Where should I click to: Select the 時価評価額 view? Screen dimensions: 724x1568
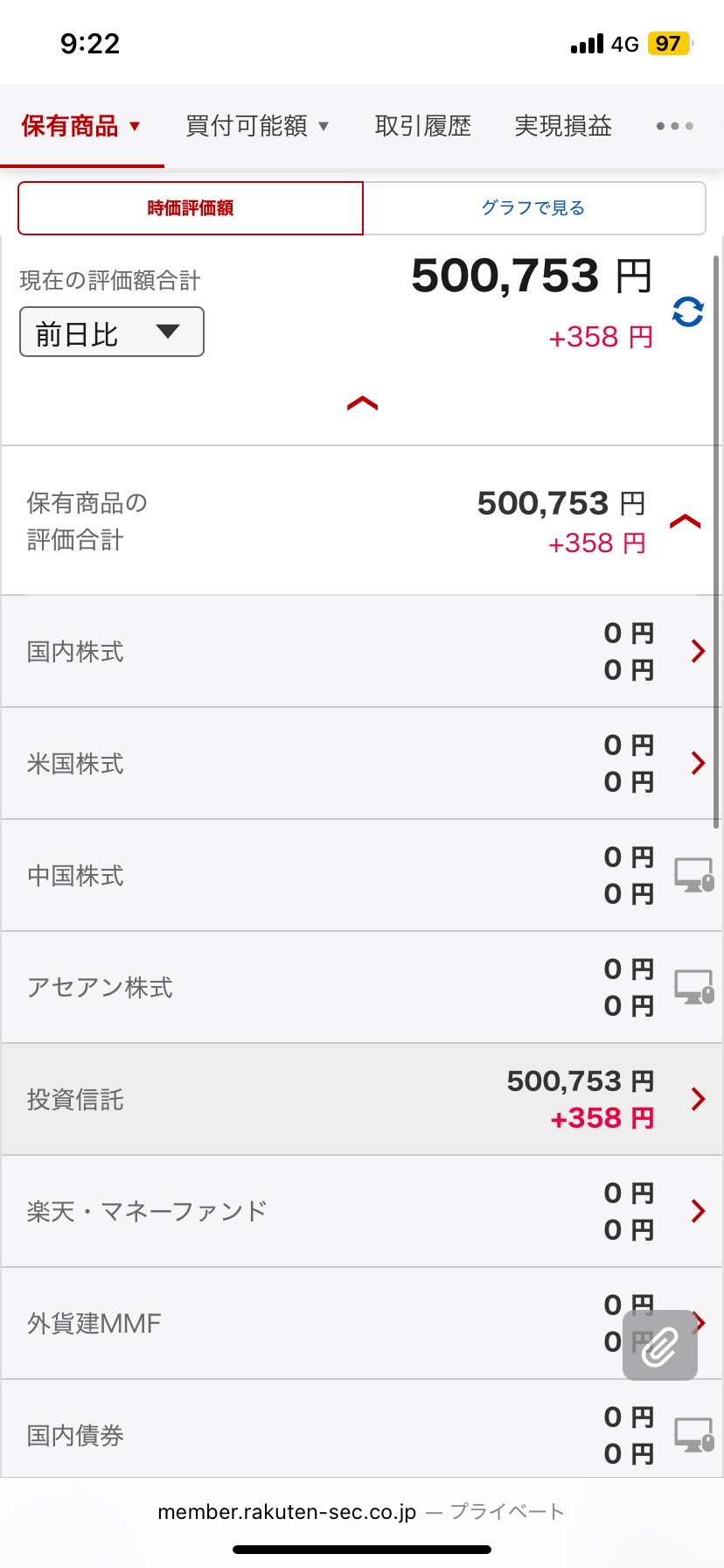coord(191,208)
